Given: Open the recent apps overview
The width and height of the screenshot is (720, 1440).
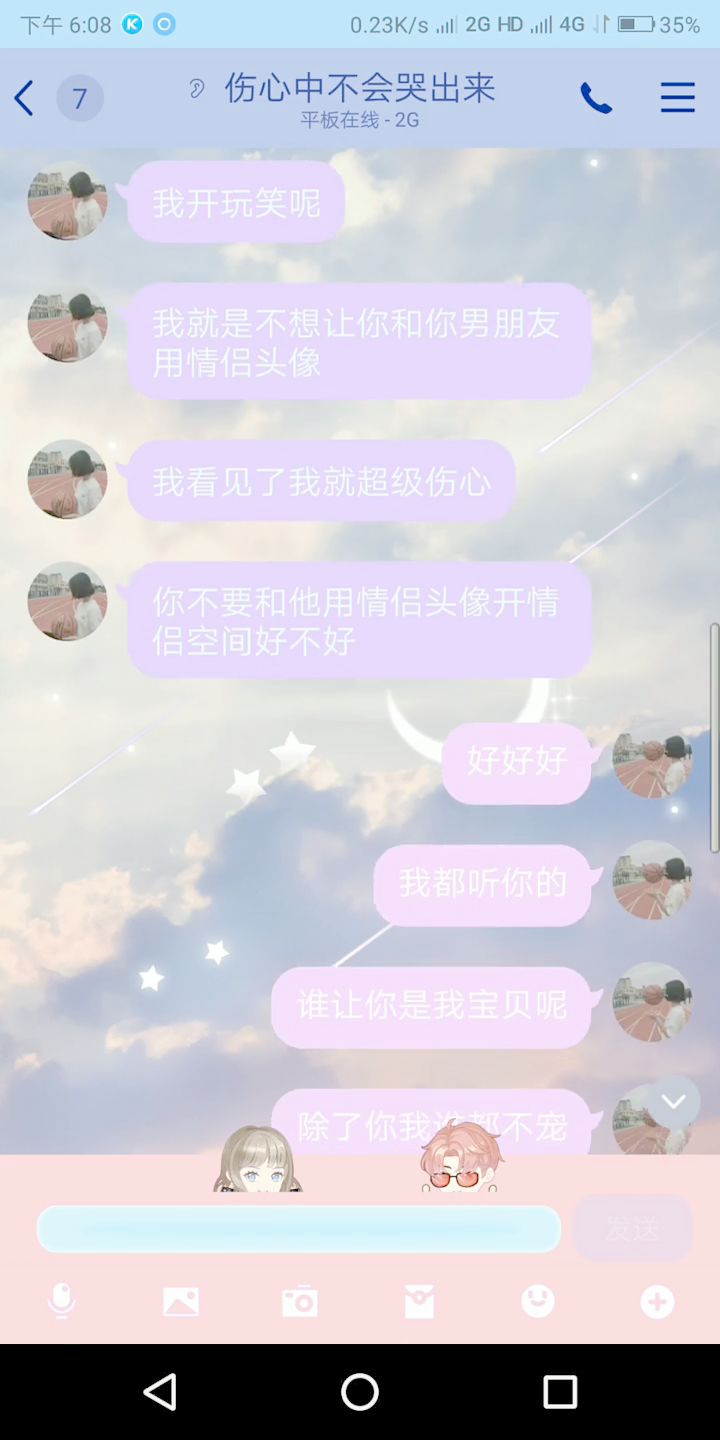Looking at the screenshot, I should [x=560, y=1391].
